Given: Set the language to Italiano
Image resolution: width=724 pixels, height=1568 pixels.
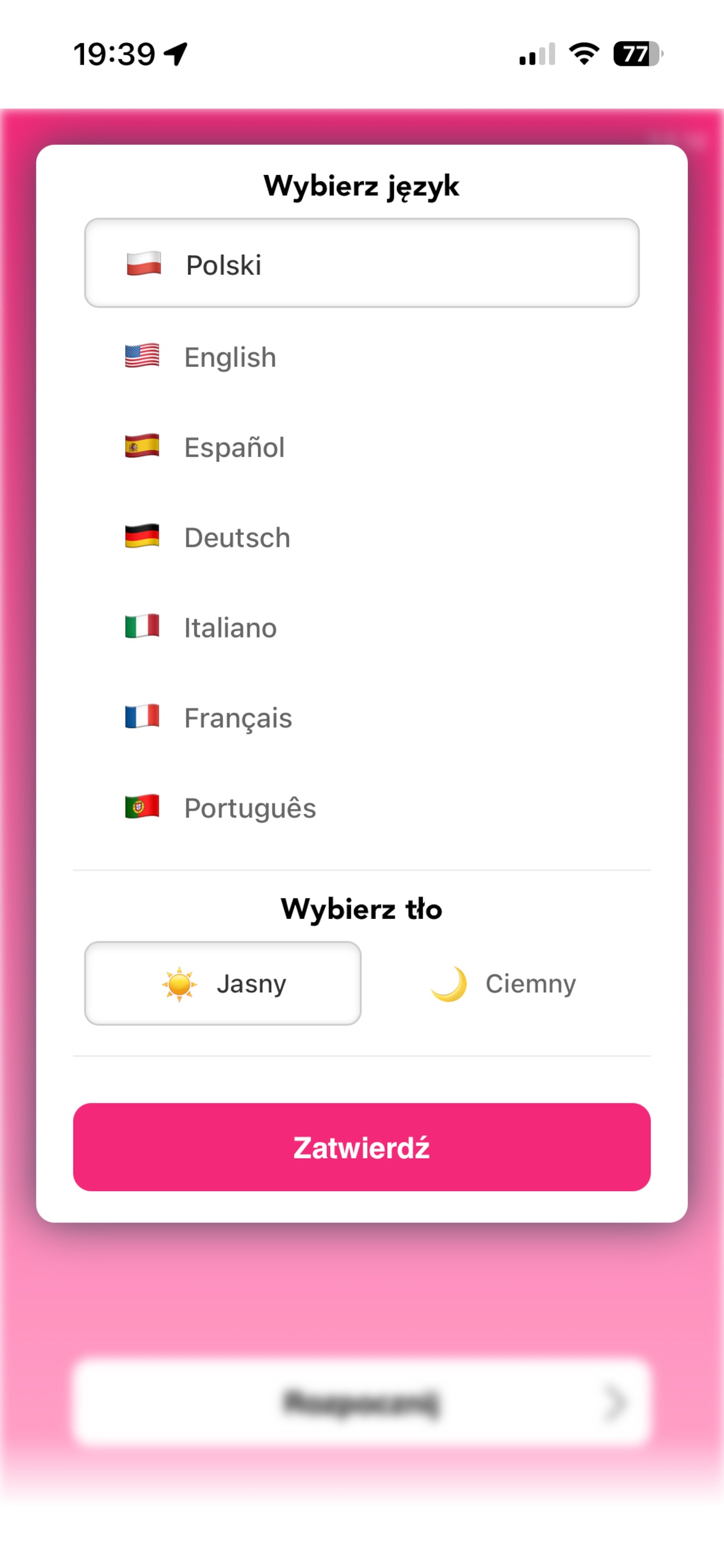Looking at the screenshot, I should point(361,627).
